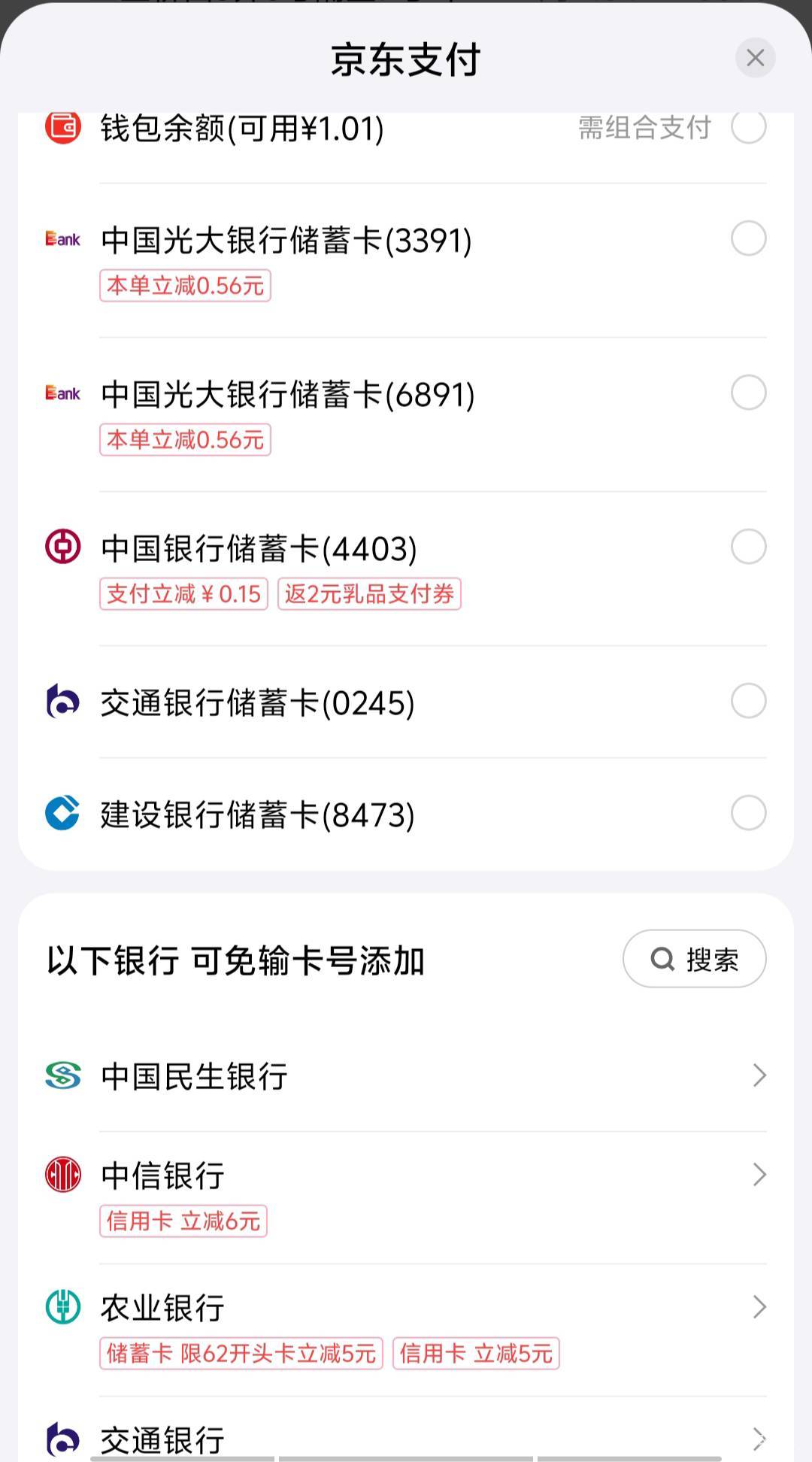Choose 中国光大银行储蓄卡(6891)
The width and height of the screenshot is (812, 1462).
coord(748,393)
